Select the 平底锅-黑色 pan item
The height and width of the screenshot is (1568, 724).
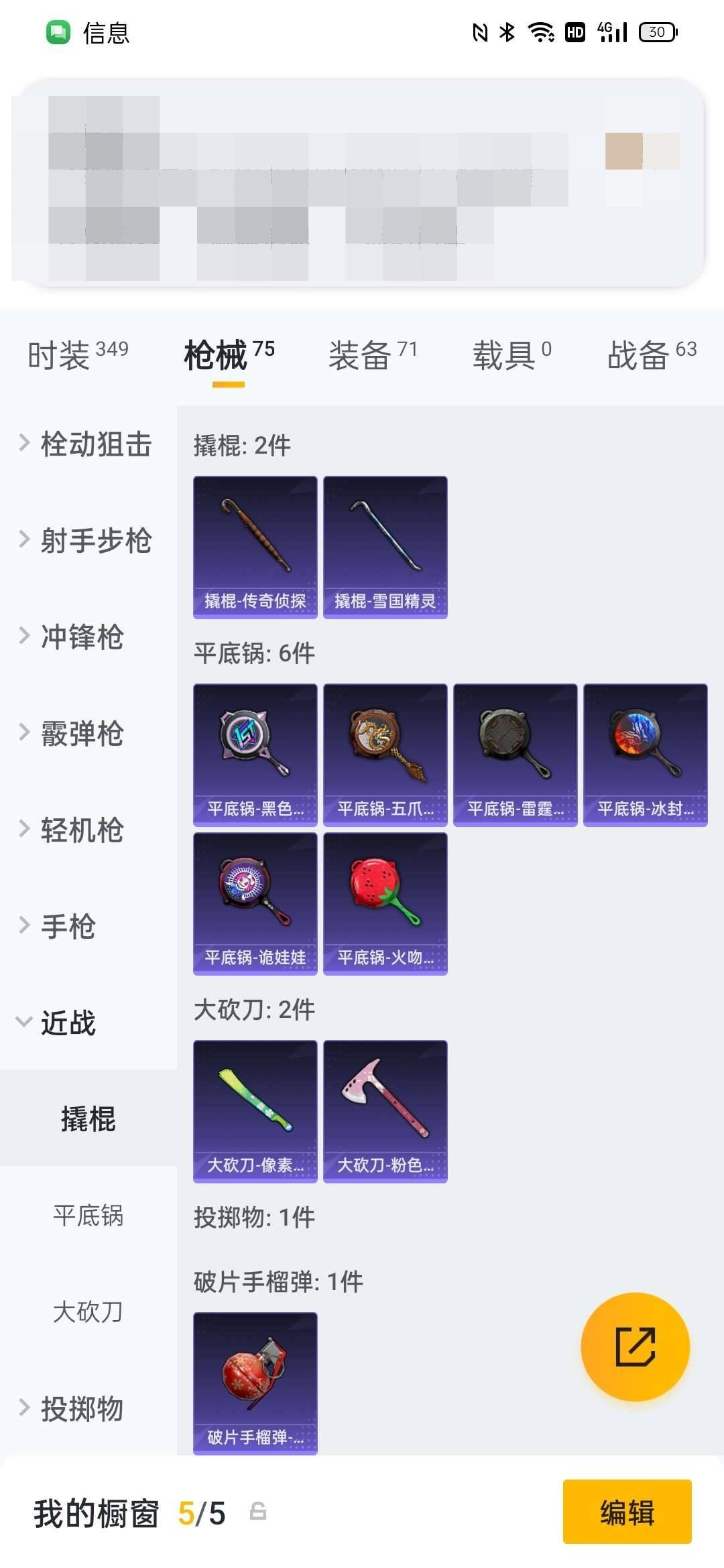[255, 752]
